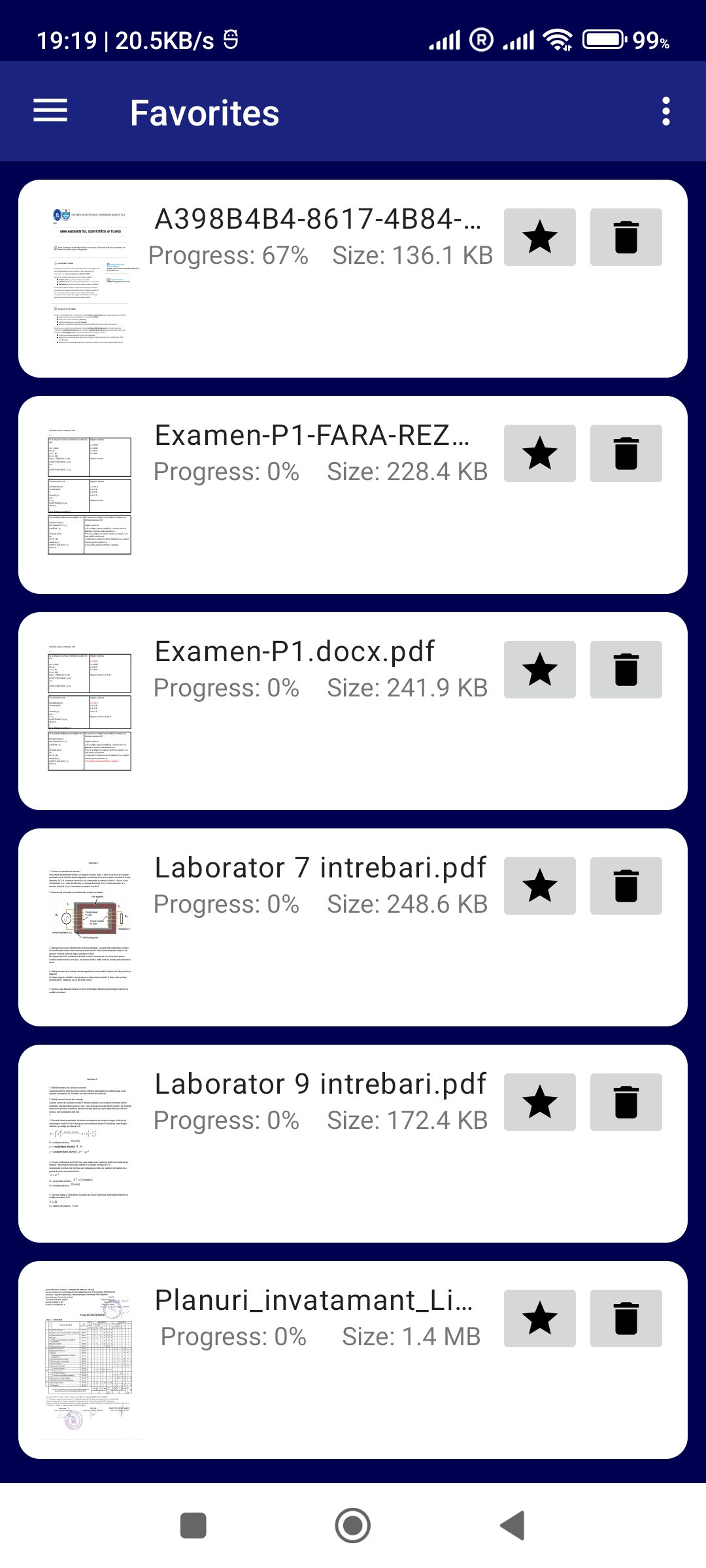Unfavorite the A398B4B4 document

(x=540, y=237)
